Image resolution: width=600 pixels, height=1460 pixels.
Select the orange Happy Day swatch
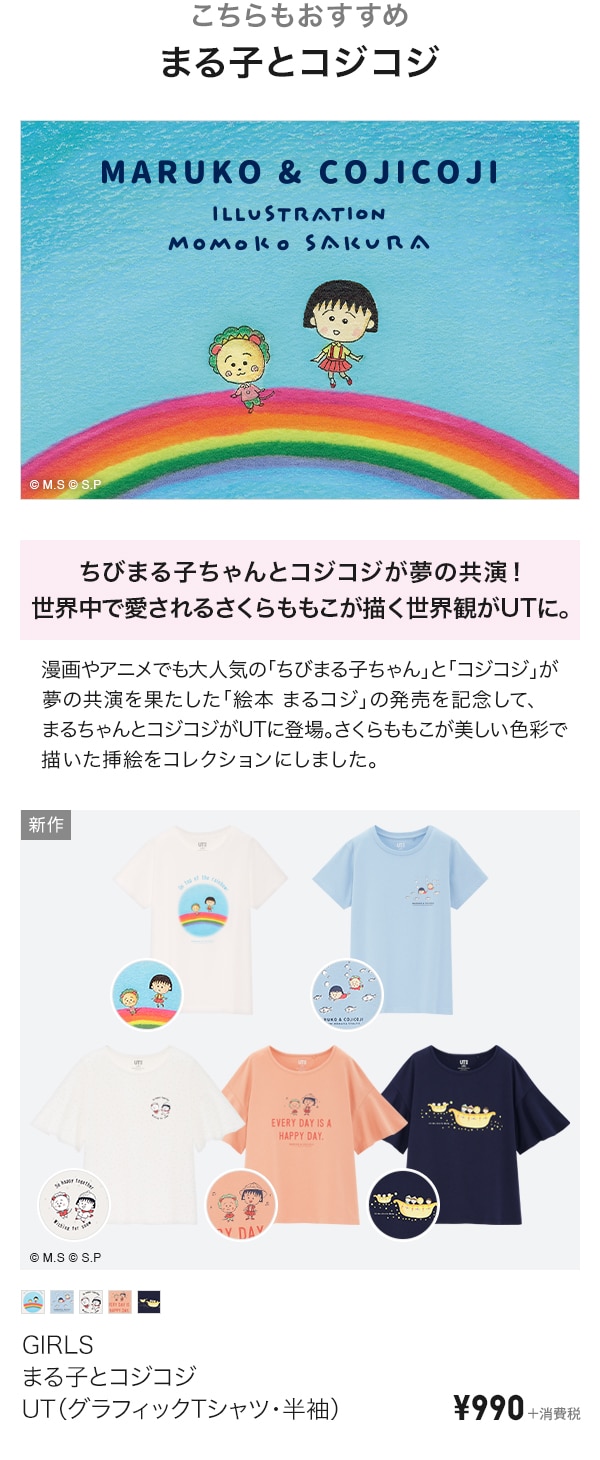tap(120, 1302)
